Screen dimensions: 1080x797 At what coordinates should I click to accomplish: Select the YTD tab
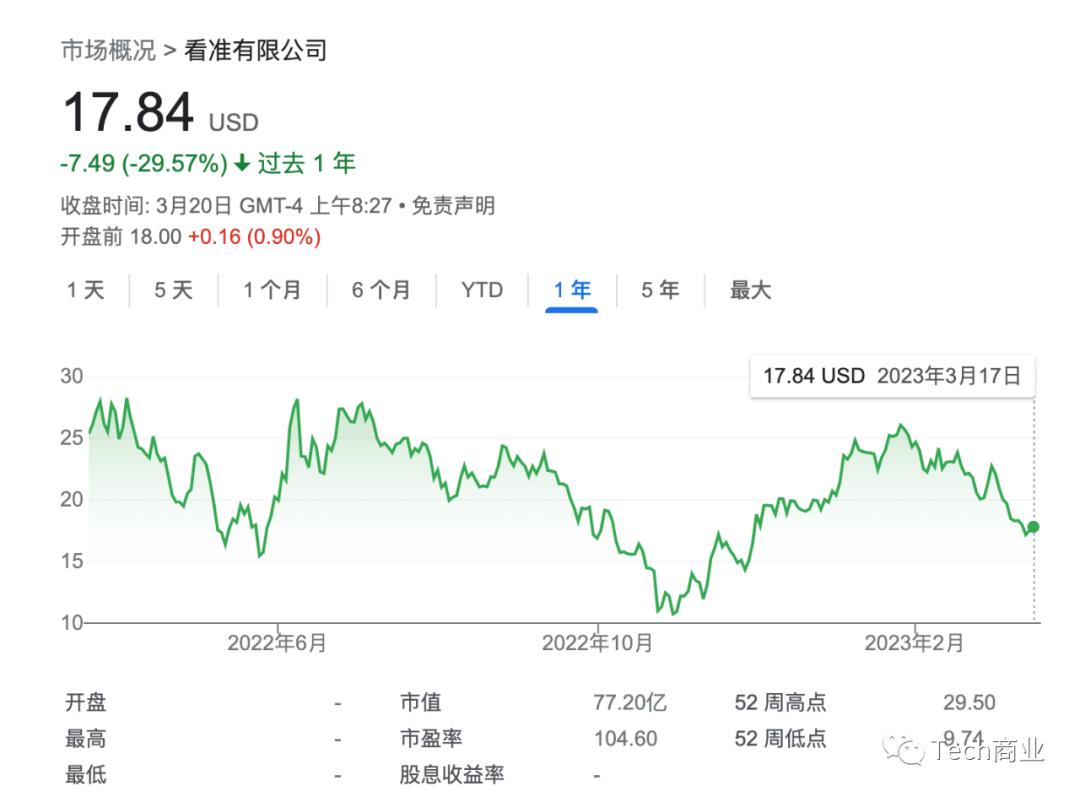(x=481, y=291)
